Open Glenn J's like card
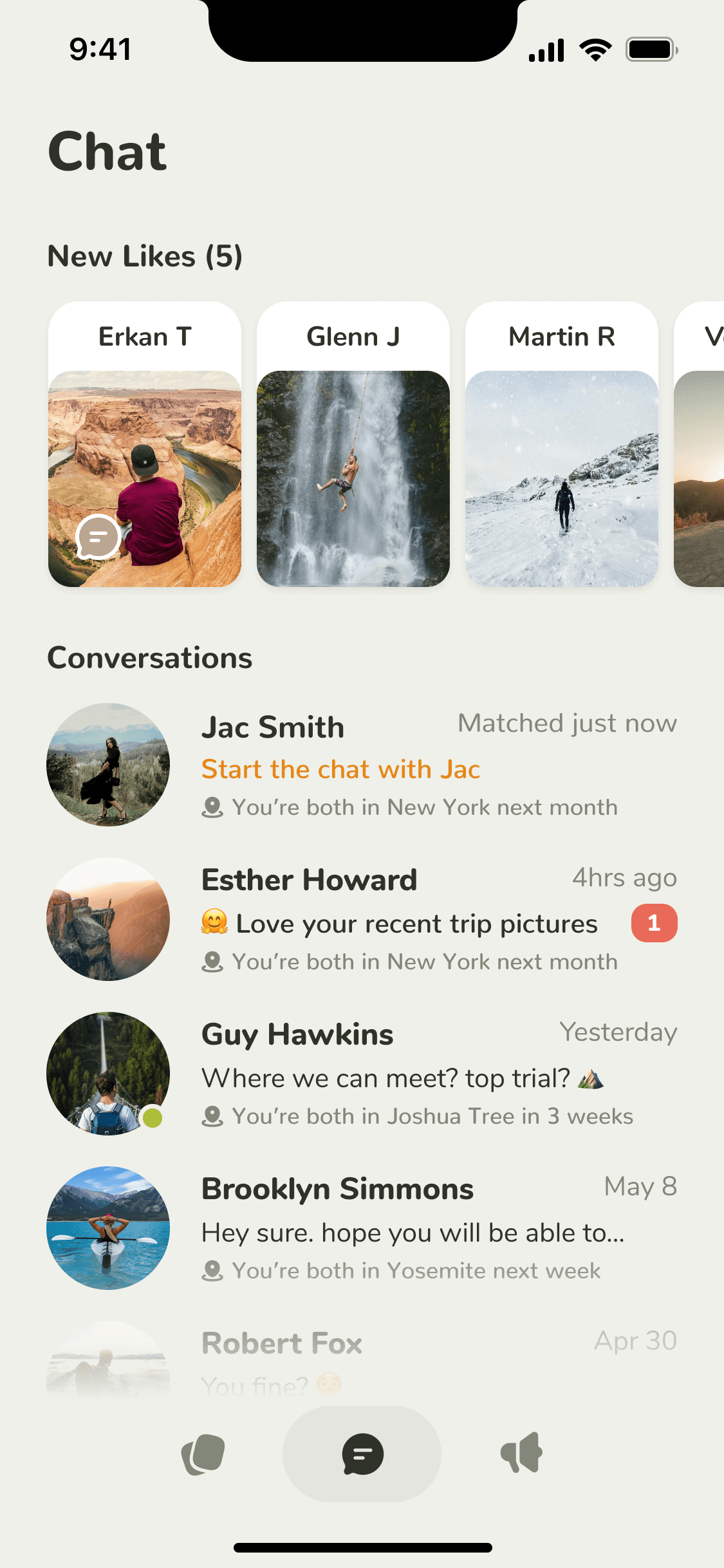 [x=353, y=444]
